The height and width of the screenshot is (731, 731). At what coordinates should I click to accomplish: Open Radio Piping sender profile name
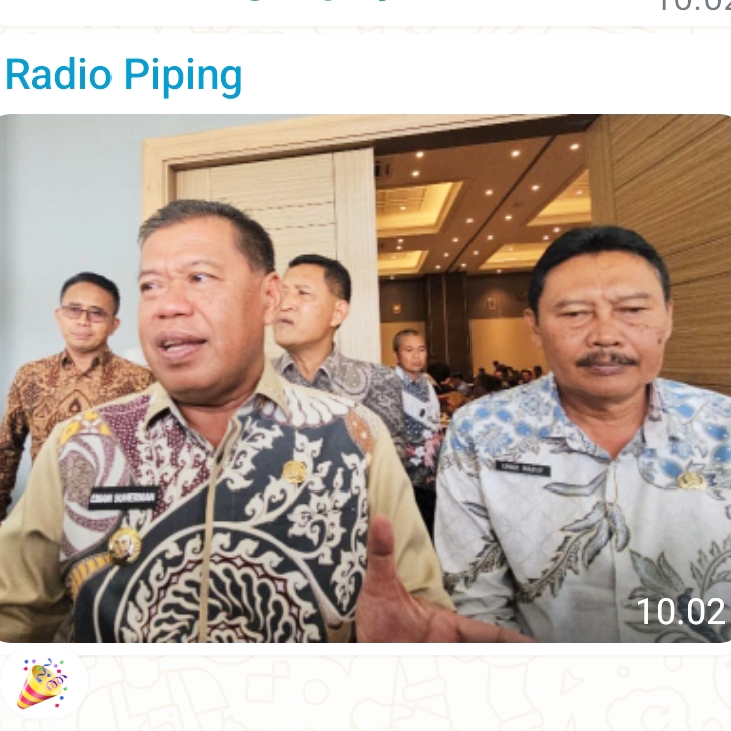coord(124,76)
